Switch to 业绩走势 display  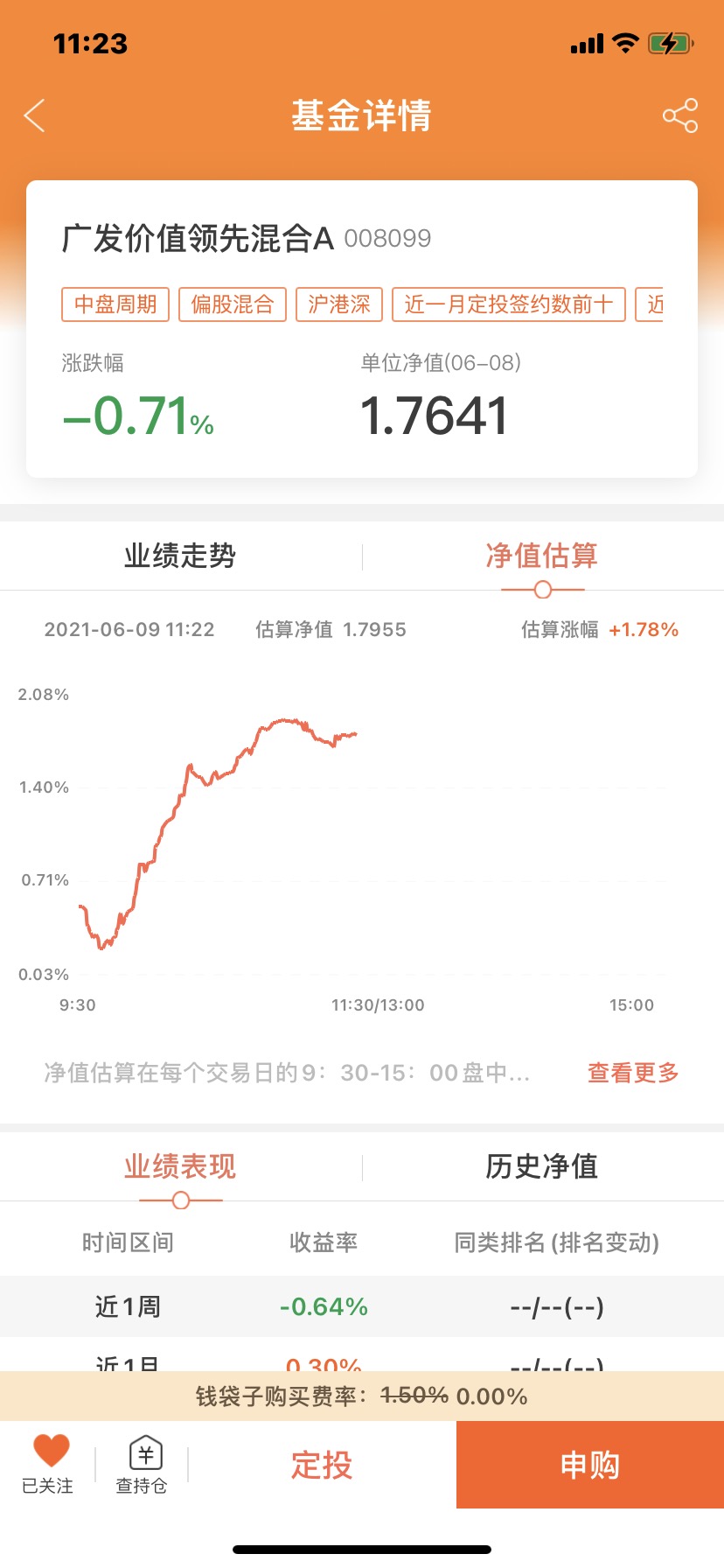(181, 556)
